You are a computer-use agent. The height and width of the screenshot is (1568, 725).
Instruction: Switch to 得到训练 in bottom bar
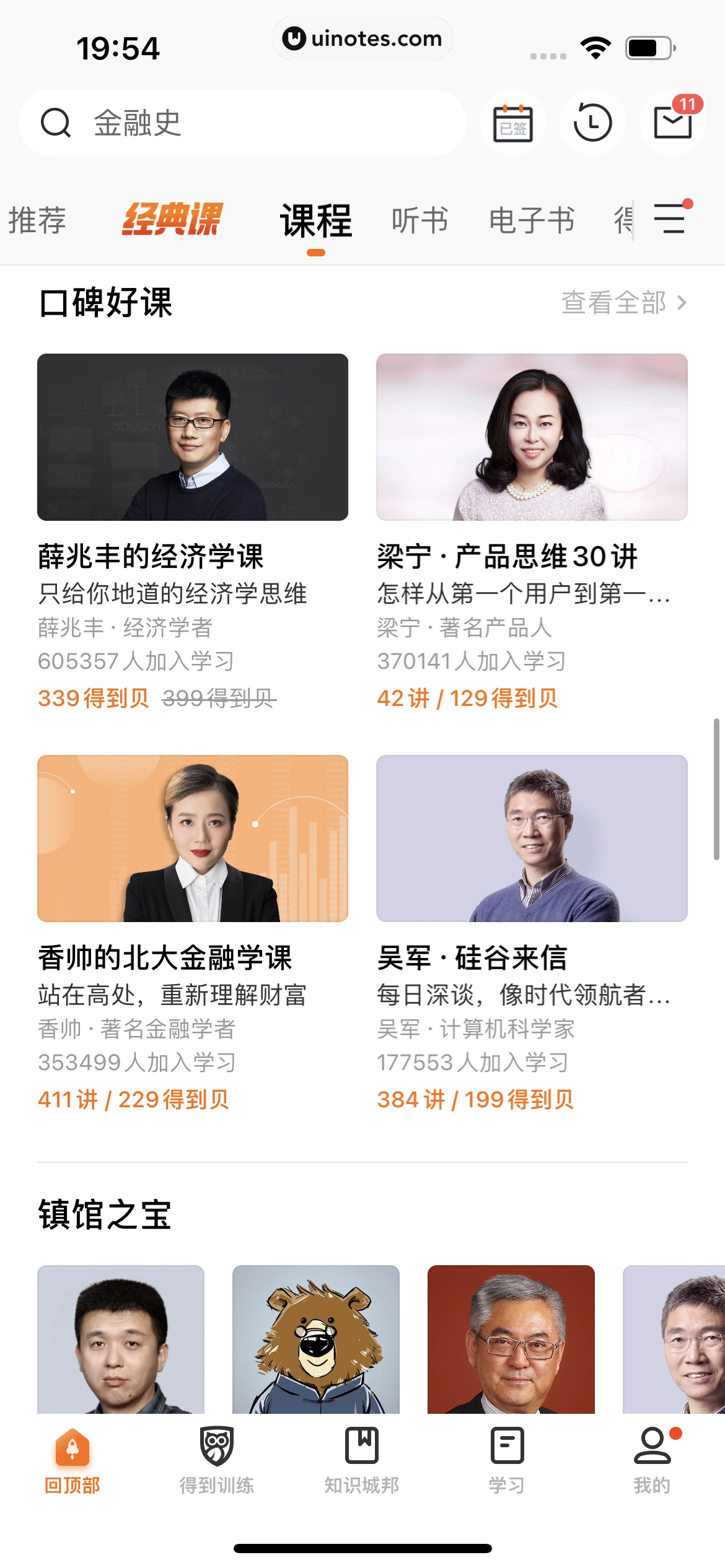pos(217,1460)
